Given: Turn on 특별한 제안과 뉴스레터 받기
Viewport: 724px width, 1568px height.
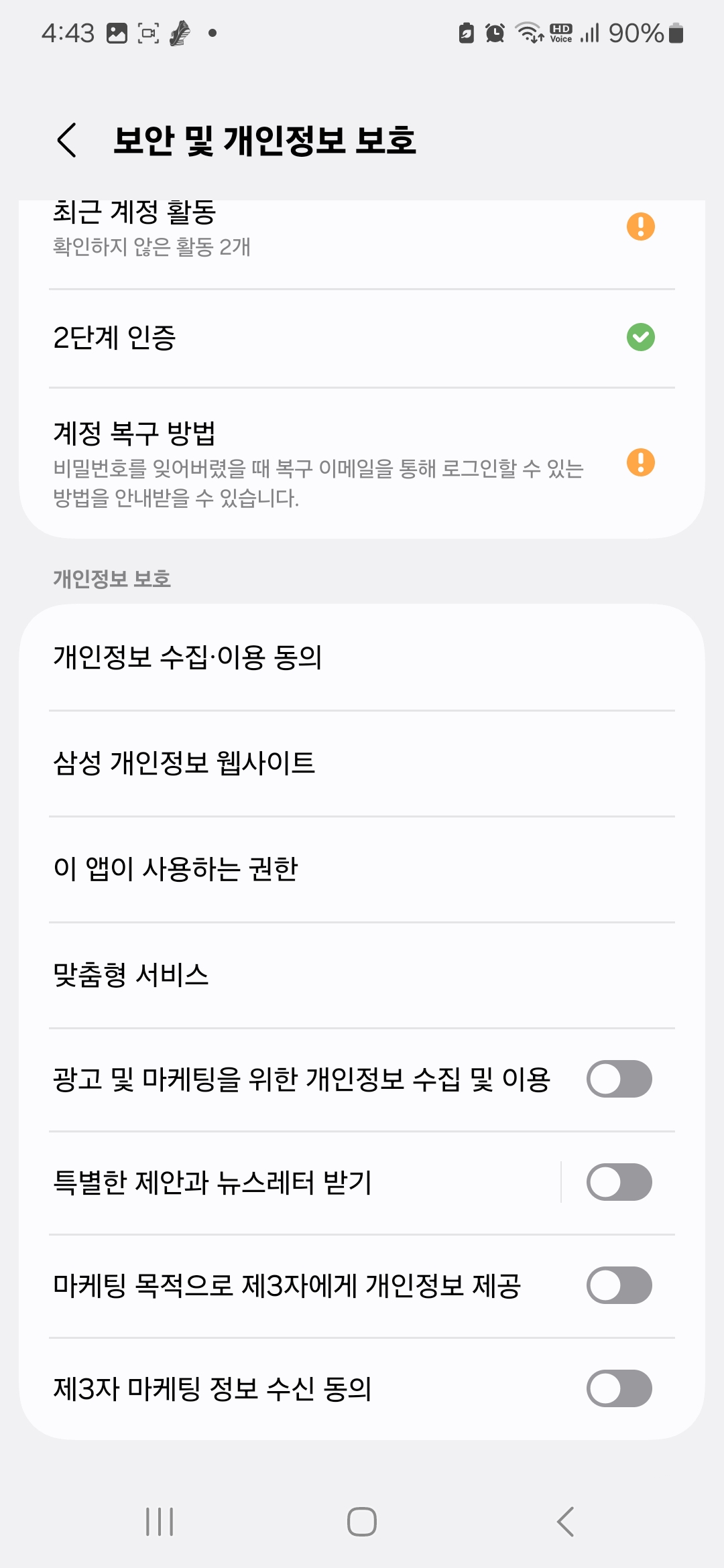Looking at the screenshot, I should pyautogui.click(x=620, y=1183).
